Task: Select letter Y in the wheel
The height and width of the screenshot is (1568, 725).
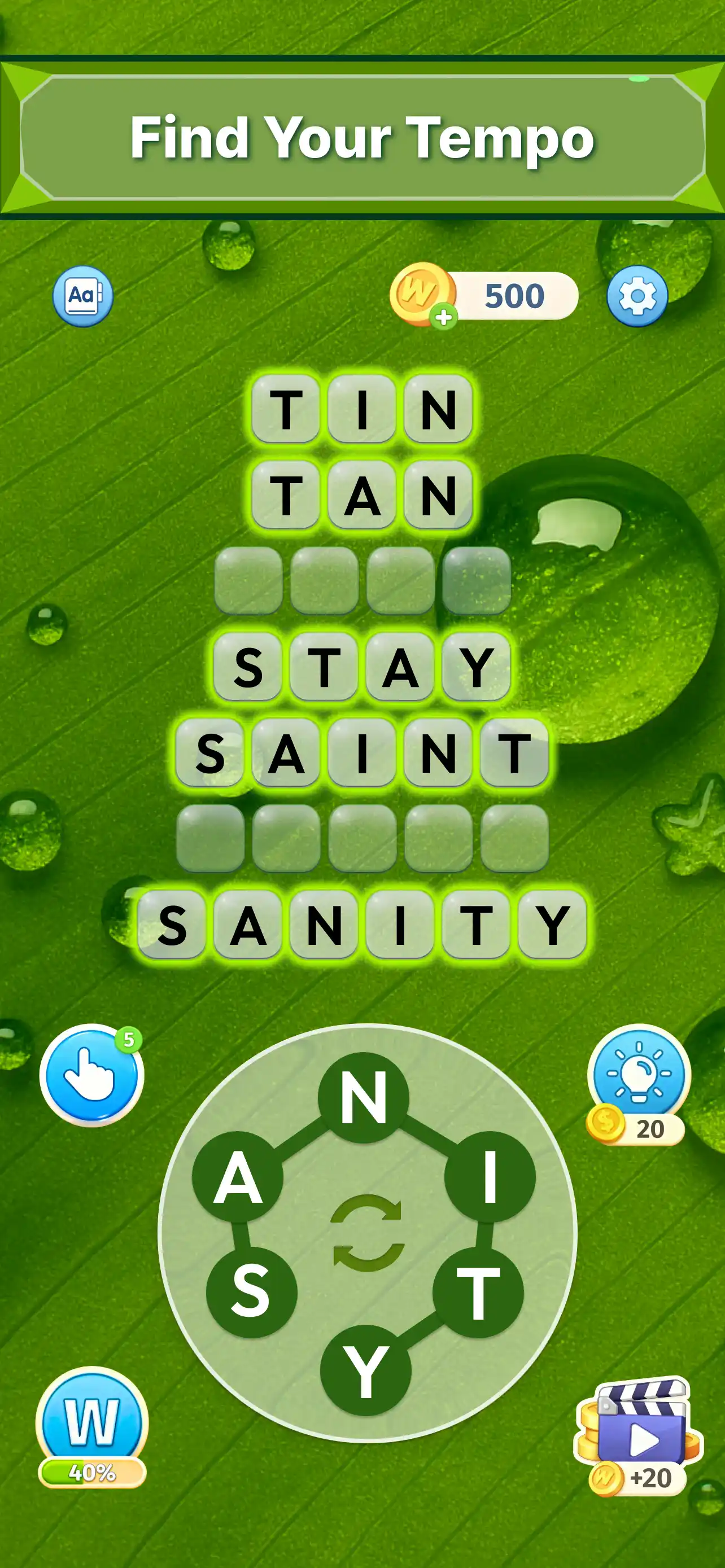Action: [x=366, y=1369]
